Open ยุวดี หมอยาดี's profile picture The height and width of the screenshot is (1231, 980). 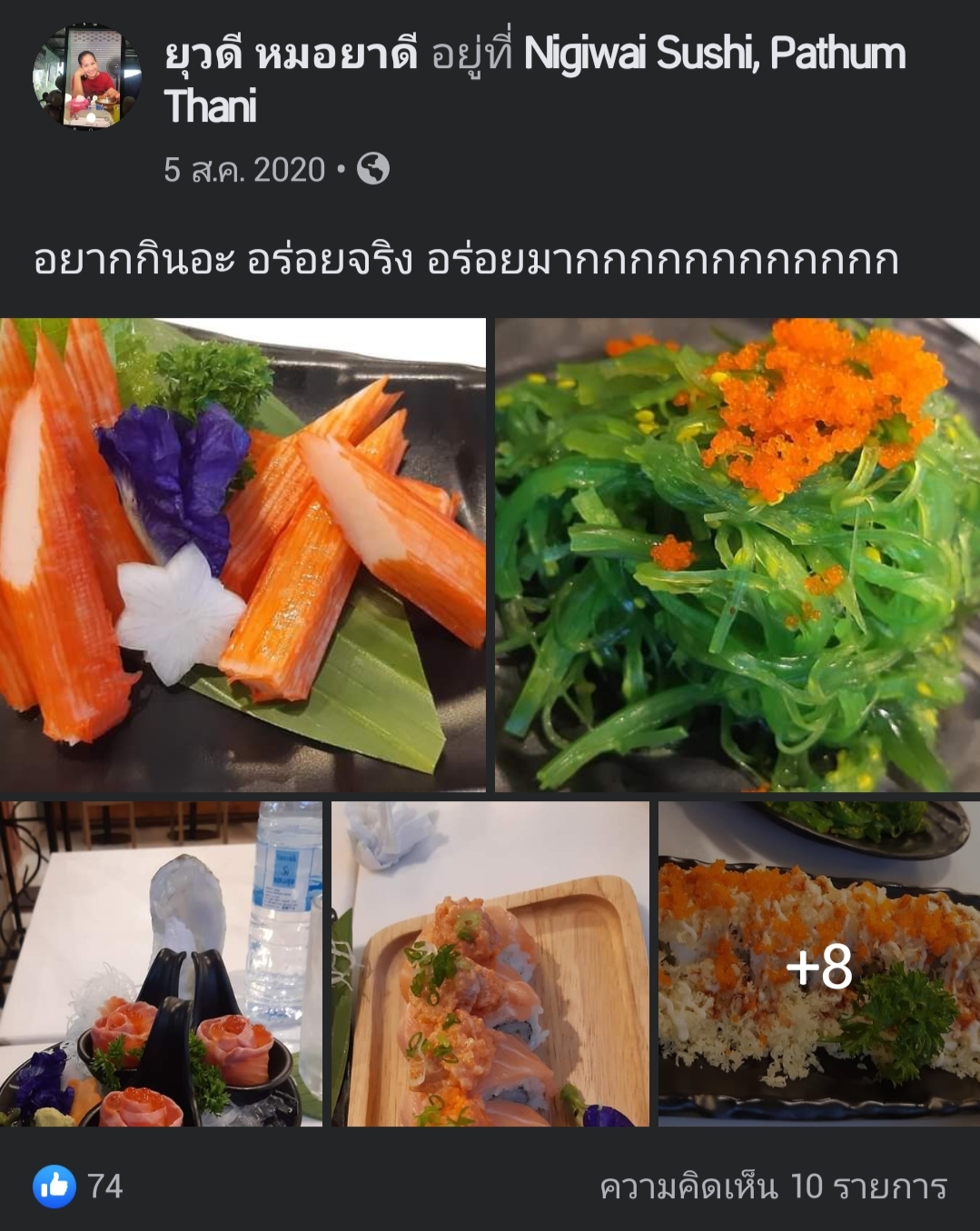tap(87, 76)
